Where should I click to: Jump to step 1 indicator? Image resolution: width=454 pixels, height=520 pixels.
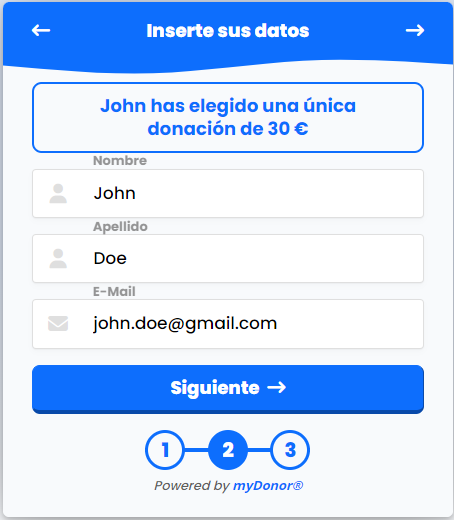165,450
